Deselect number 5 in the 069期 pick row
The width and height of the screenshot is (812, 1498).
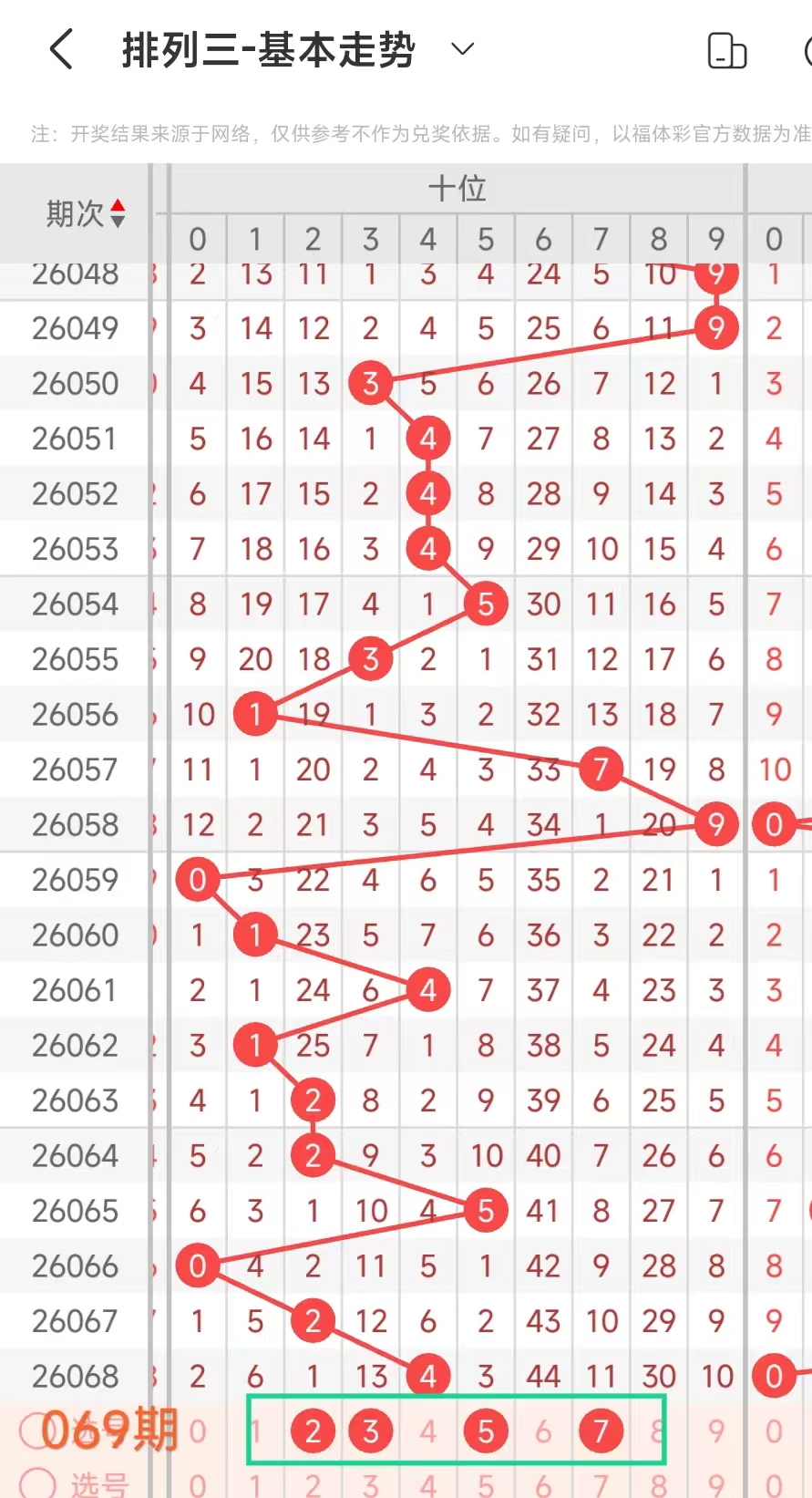click(486, 1431)
